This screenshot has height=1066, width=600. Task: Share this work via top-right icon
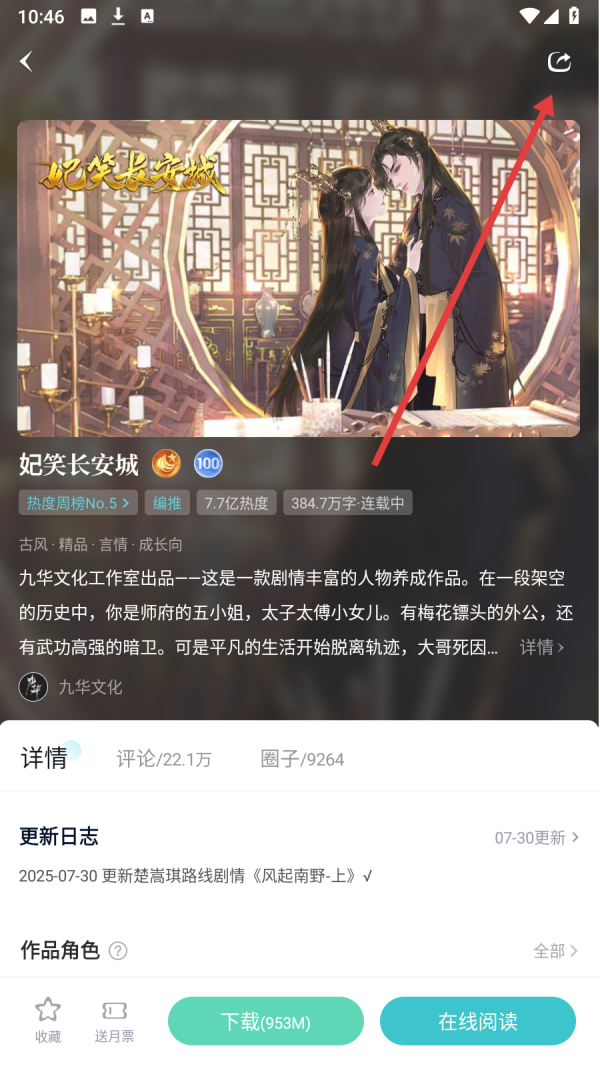[x=559, y=61]
